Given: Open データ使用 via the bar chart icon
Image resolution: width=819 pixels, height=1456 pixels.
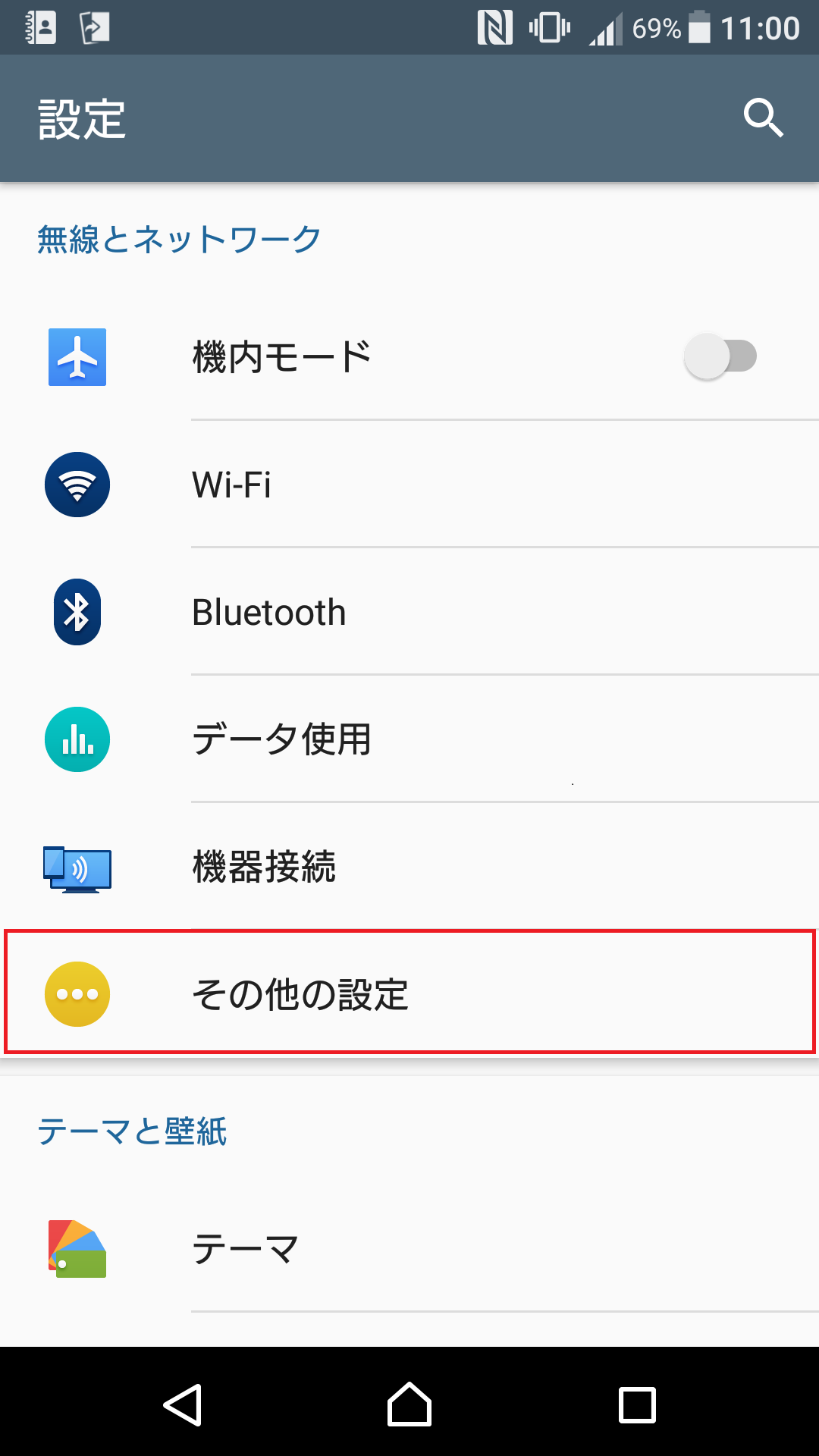Looking at the screenshot, I should point(77,739).
